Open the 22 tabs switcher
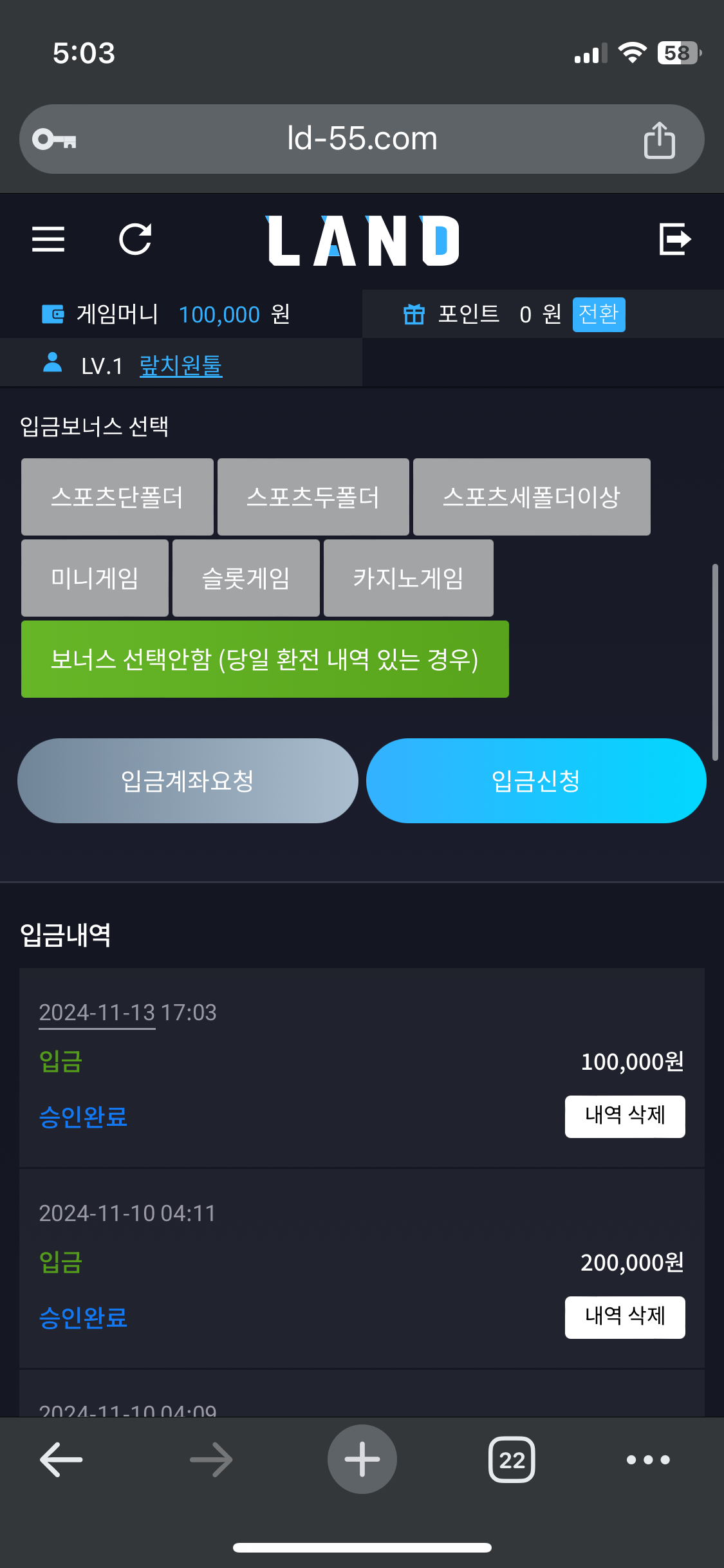 pyautogui.click(x=512, y=1459)
